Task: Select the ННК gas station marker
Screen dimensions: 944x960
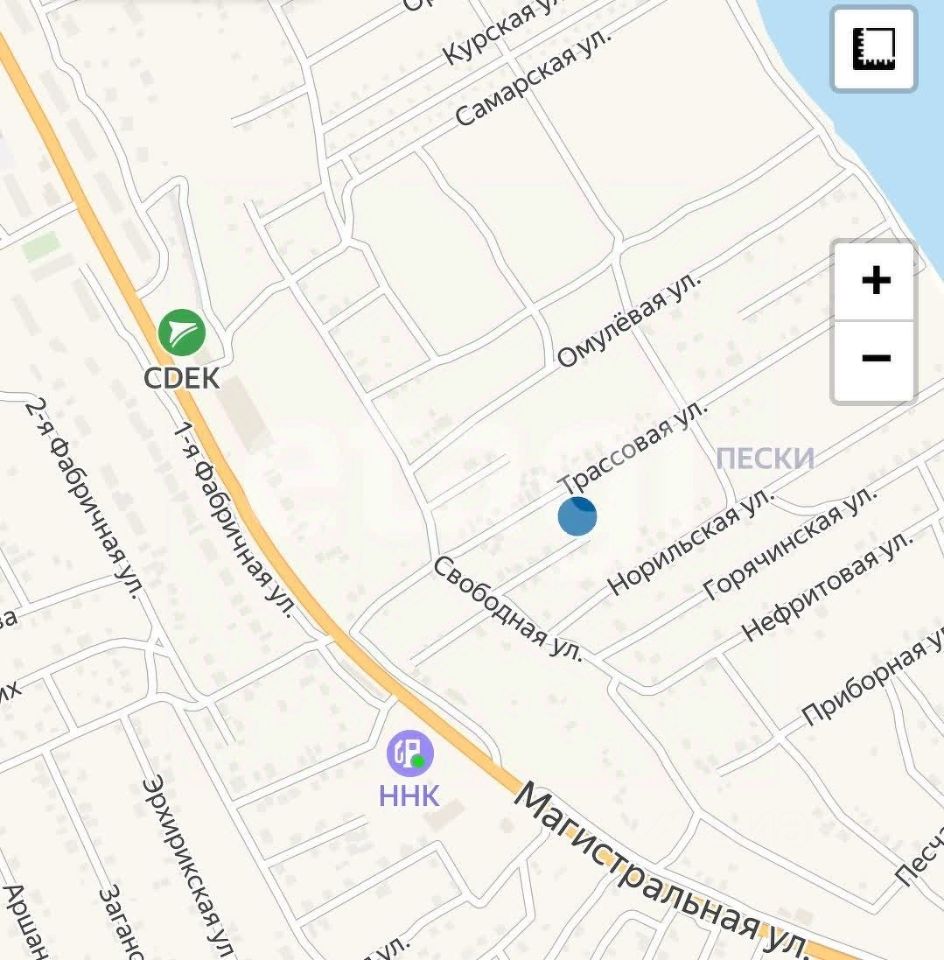Action: pos(410,753)
